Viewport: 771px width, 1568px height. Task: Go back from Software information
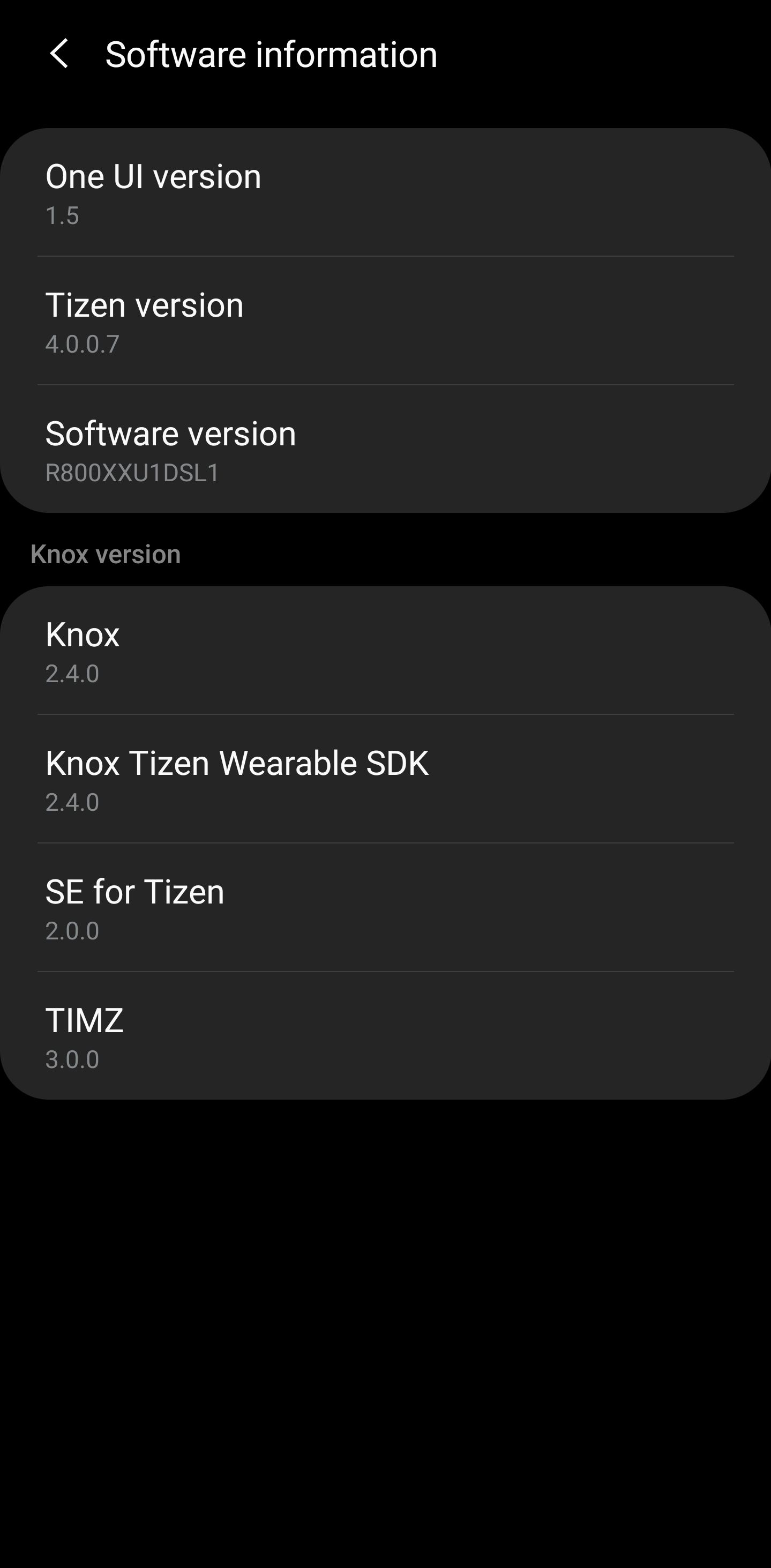[x=59, y=54]
